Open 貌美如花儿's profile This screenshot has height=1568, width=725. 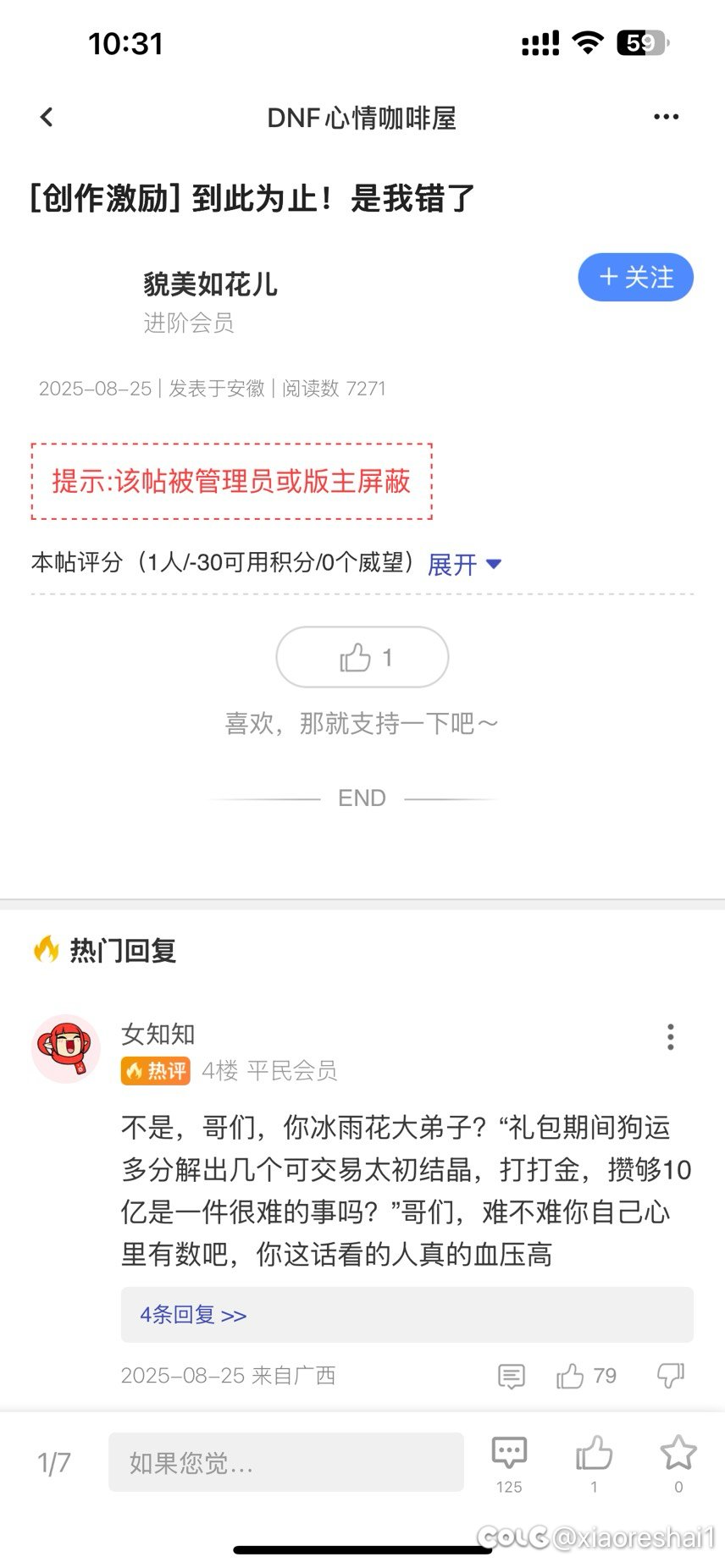click(210, 284)
